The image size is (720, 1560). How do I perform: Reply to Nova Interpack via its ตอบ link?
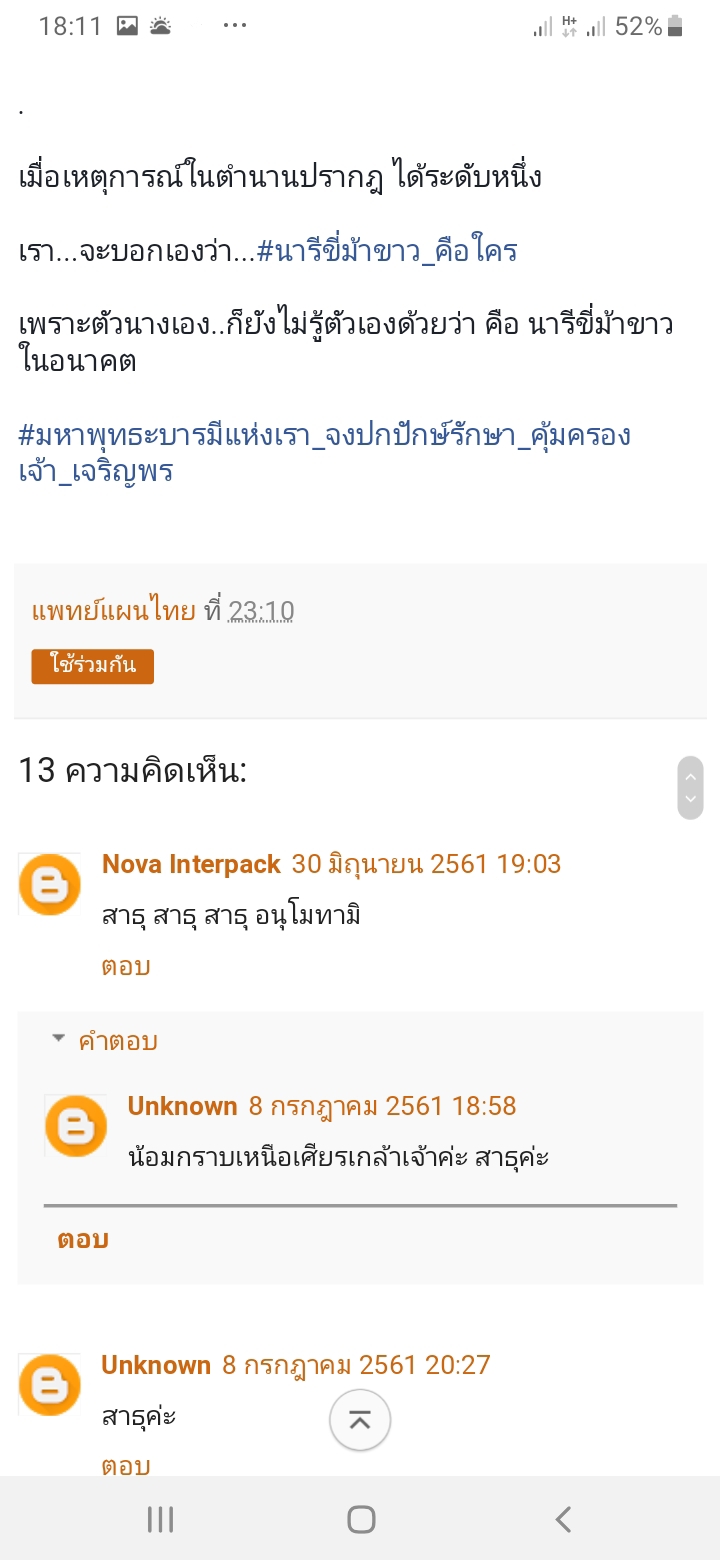click(126, 965)
